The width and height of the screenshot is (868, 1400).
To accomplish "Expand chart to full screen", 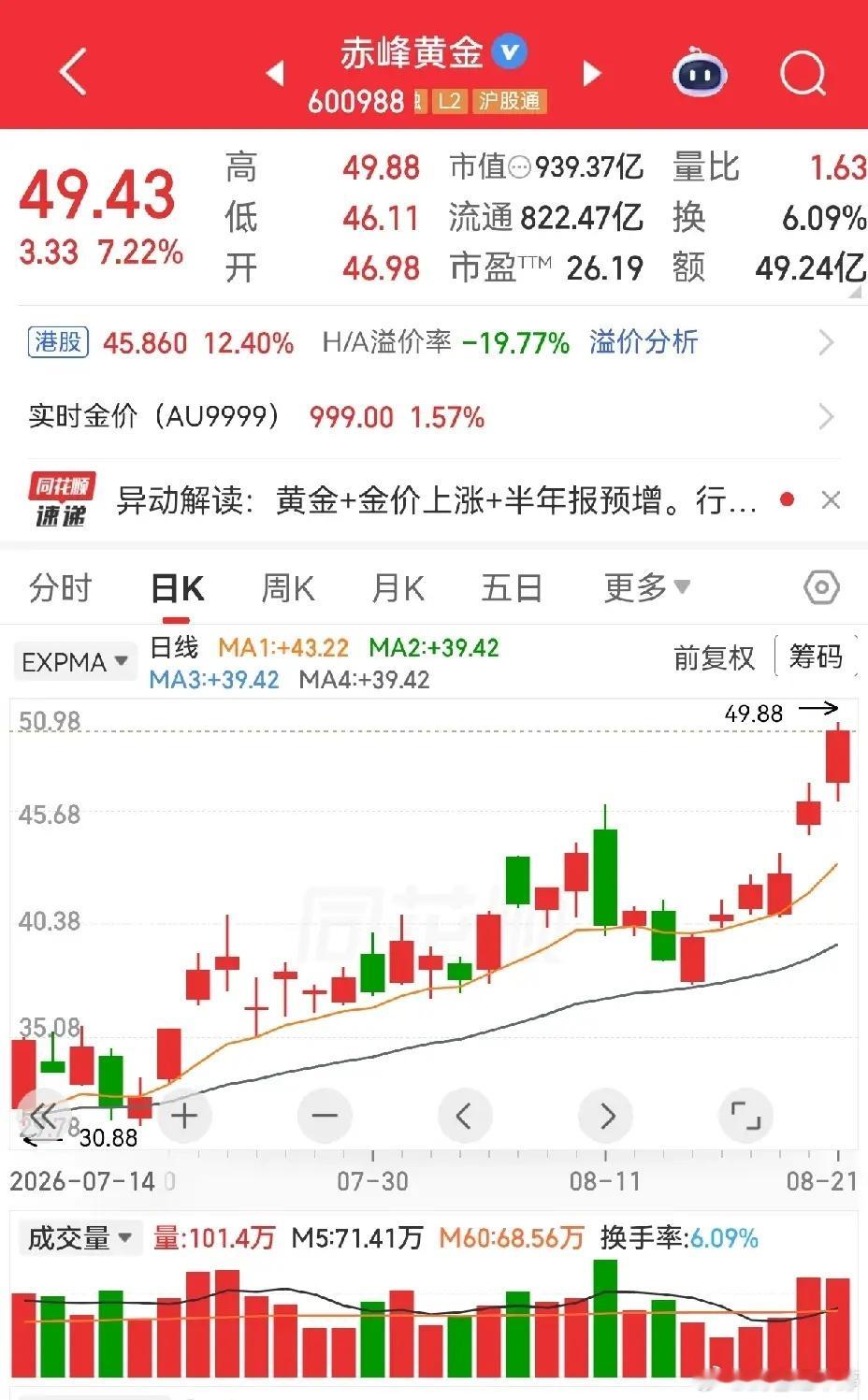I will (x=745, y=1115).
